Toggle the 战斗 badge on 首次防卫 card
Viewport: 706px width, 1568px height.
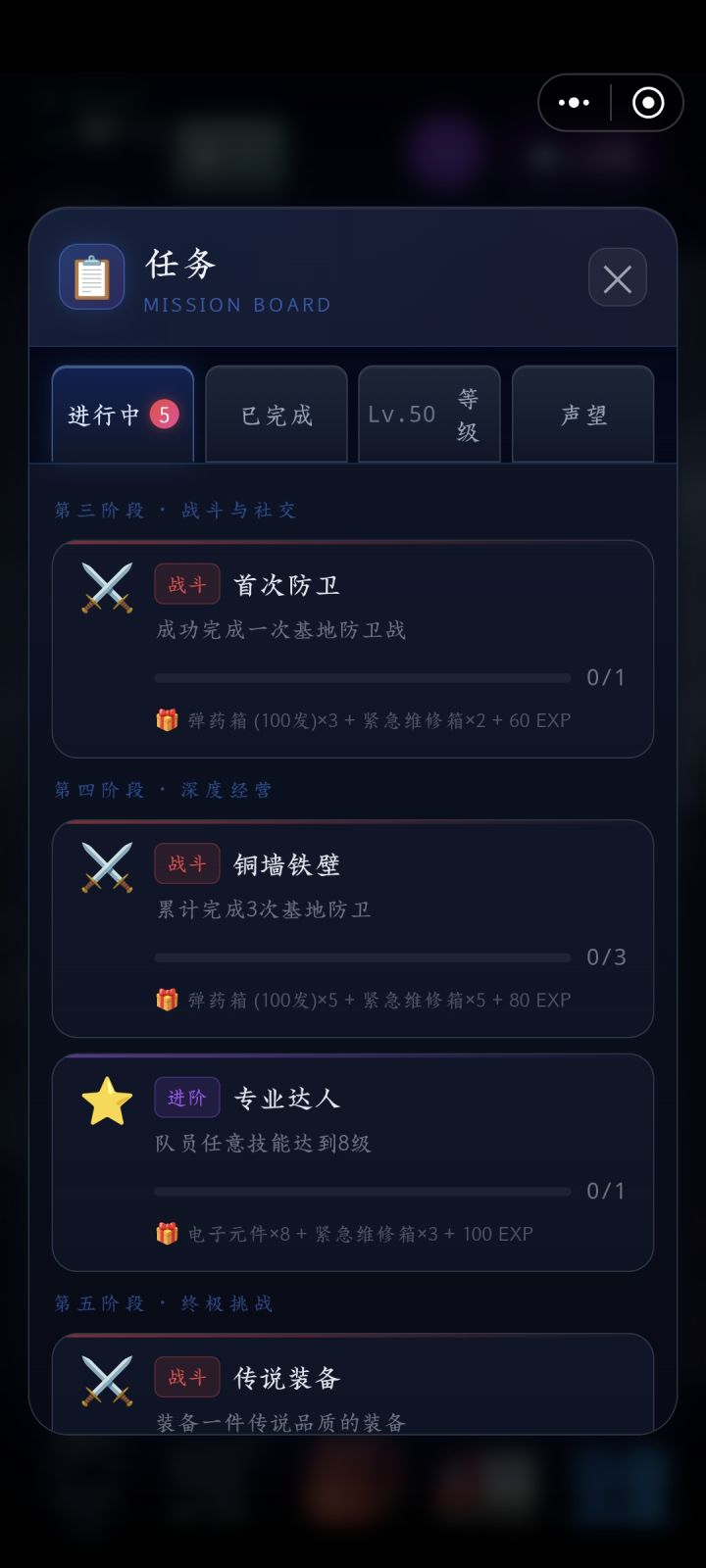click(x=187, y=583)
